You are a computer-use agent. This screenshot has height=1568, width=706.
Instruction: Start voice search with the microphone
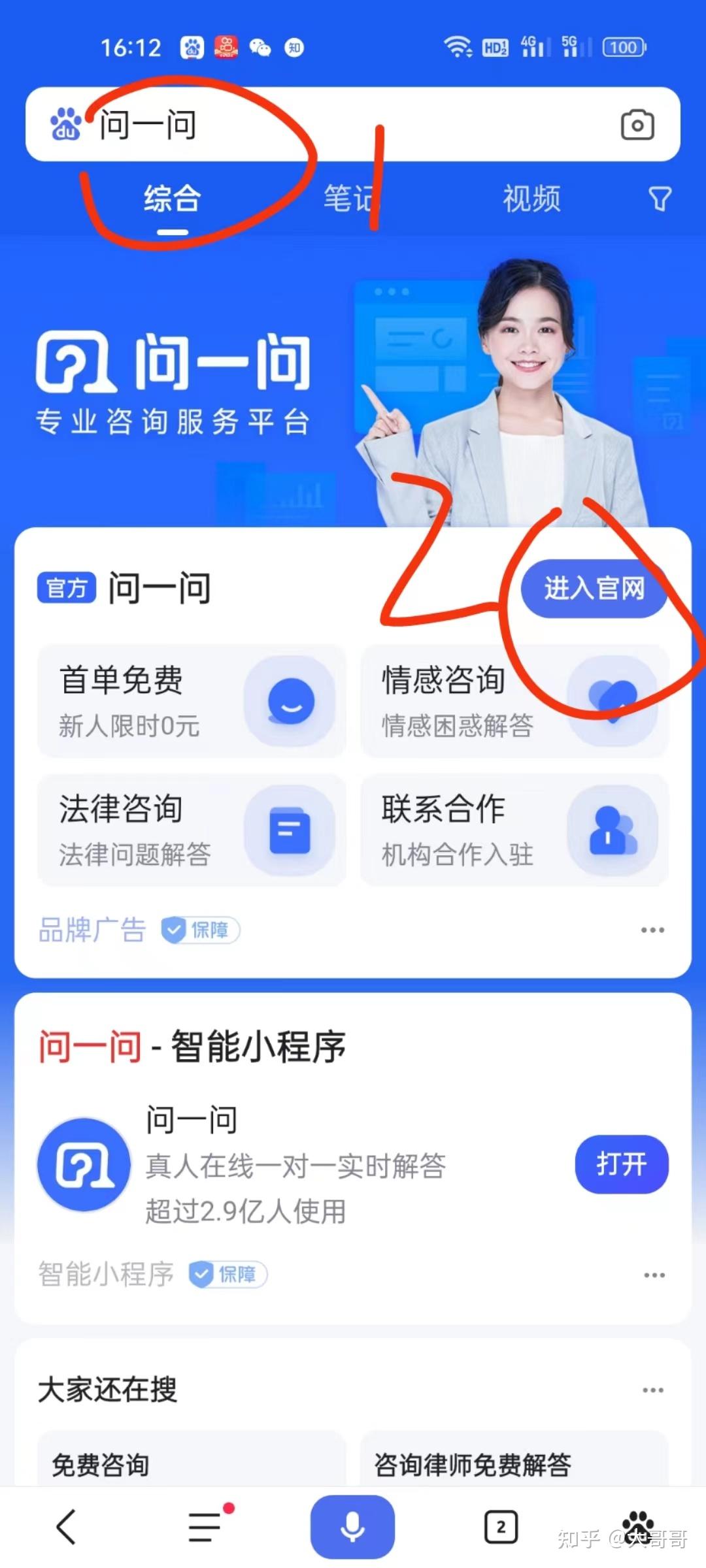pos(352,1527)
